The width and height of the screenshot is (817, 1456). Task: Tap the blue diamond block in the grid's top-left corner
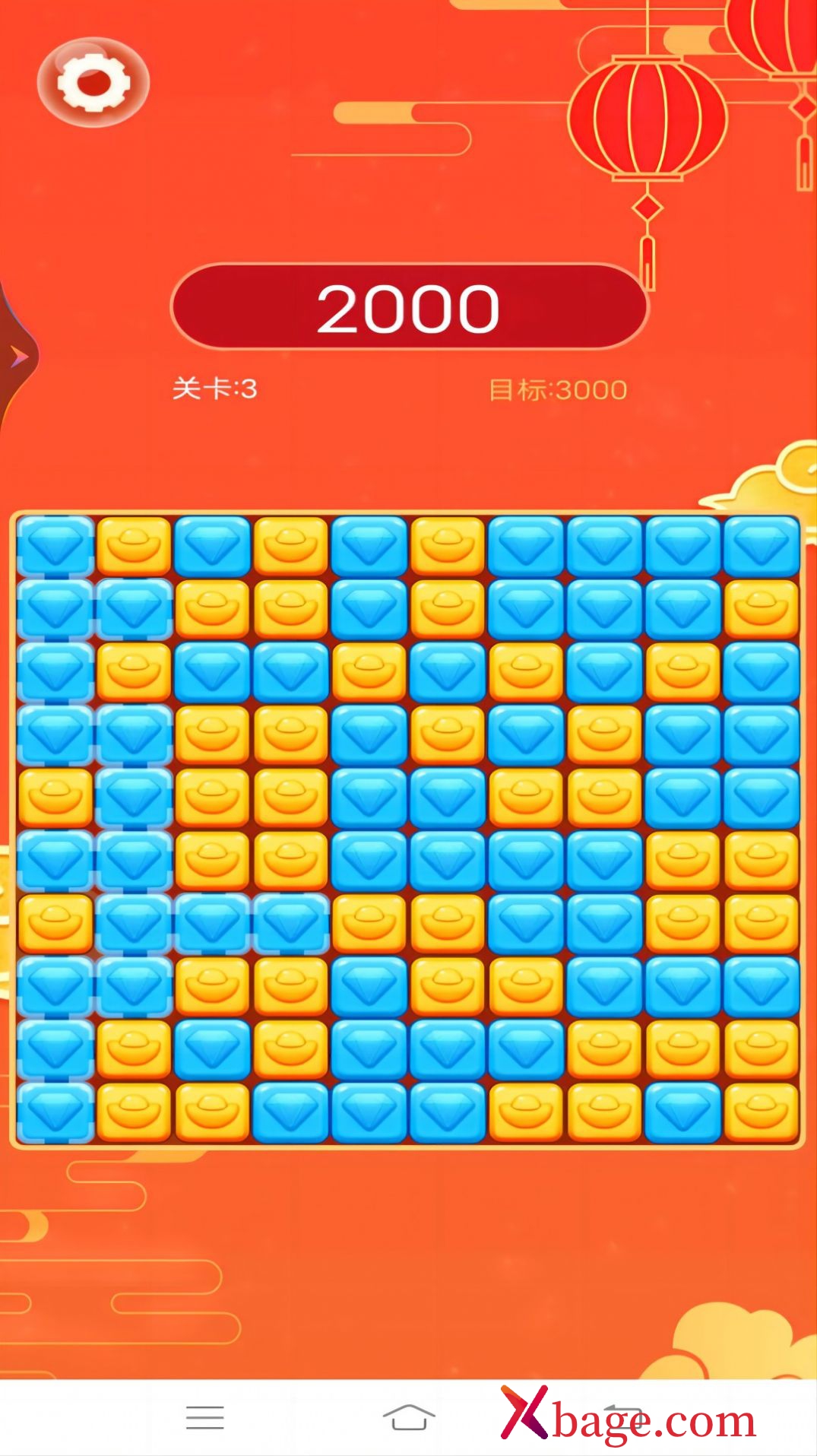coord(55,545)
